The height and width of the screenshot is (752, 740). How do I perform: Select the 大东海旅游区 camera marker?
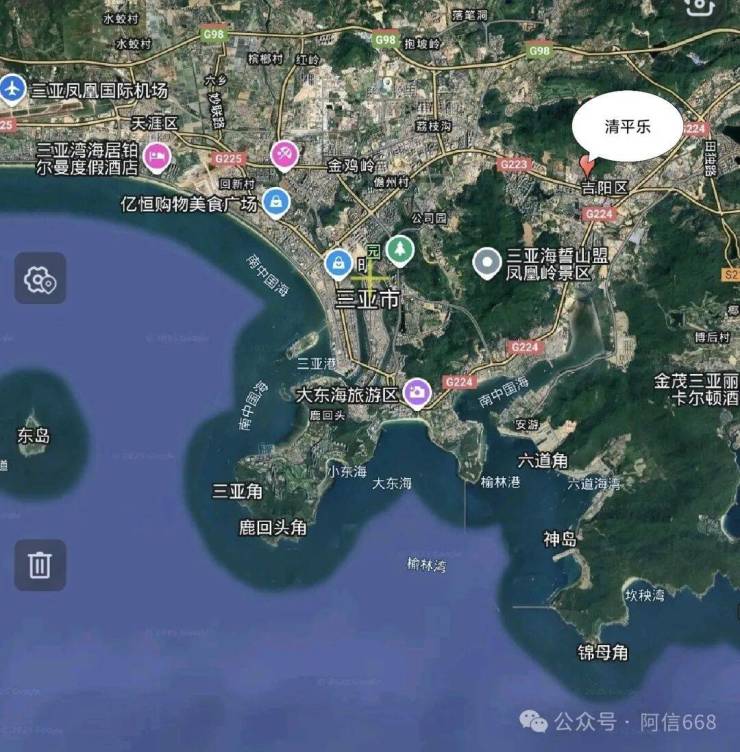coord(417,393)
